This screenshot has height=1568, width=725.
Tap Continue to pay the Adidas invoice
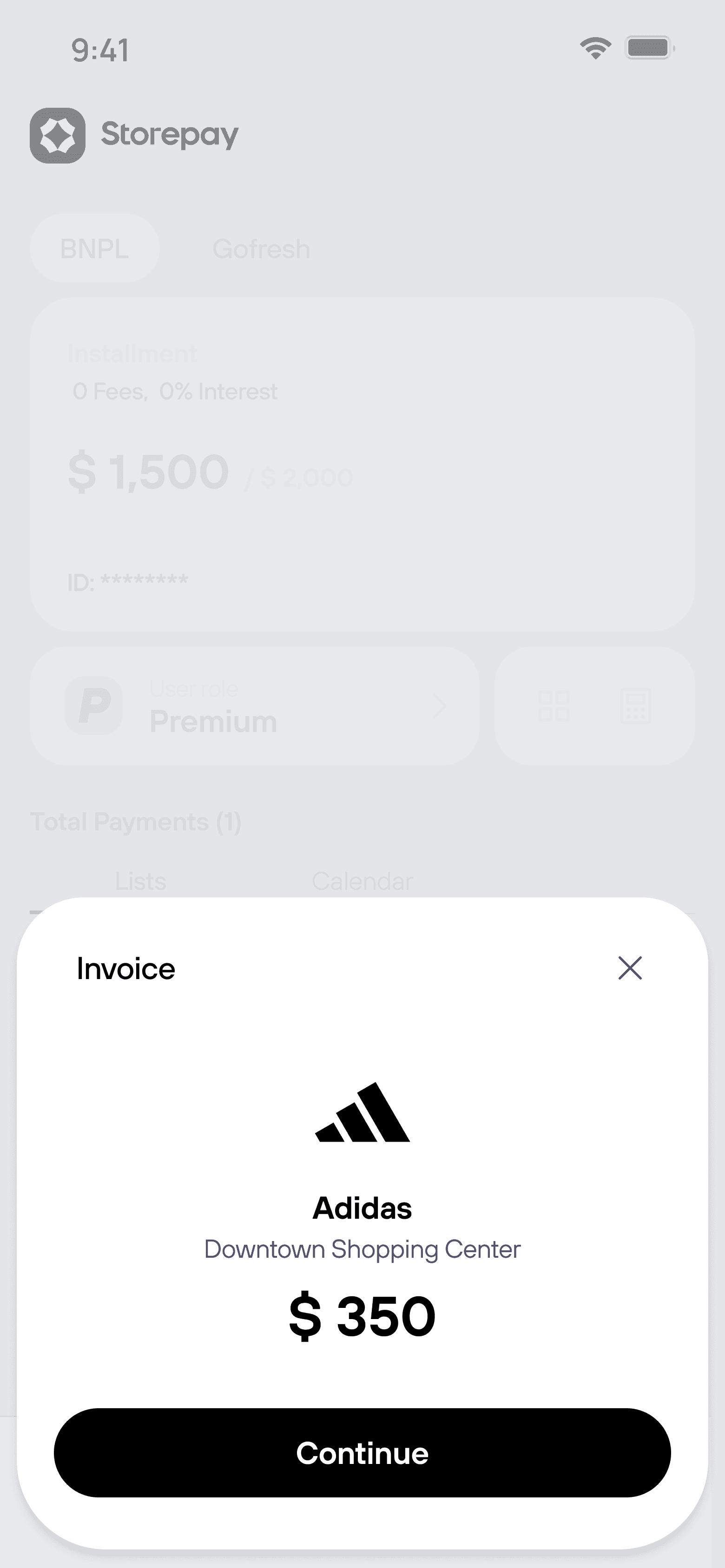[362, 1452]
